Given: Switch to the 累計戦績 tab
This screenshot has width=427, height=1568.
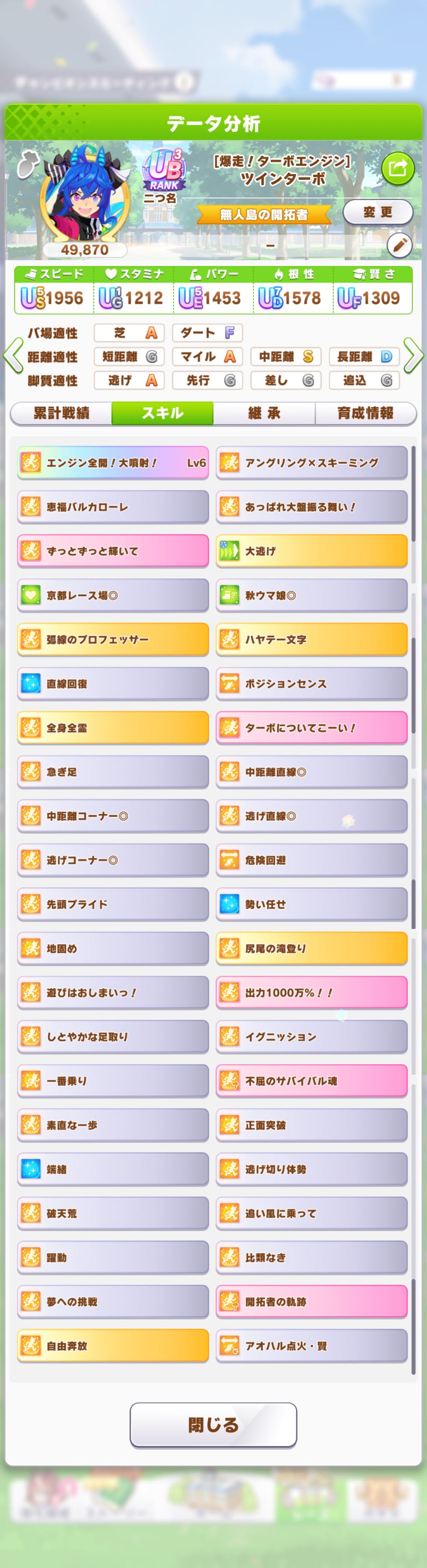Looking at the screenshot, I should 61,413.
